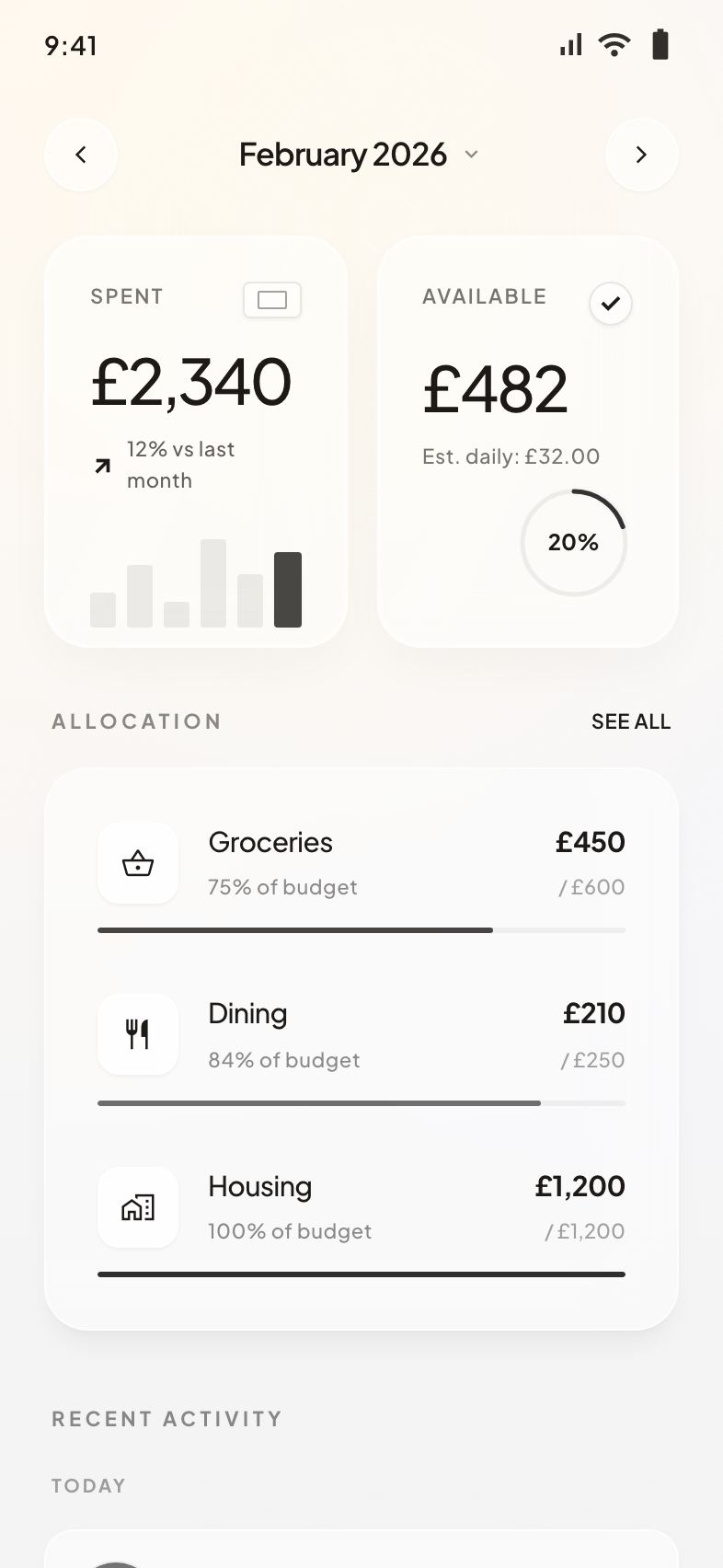The width and height of the screenshot is (723, 1568).
Task: Click SEE ALL to view all allocations
Action: coord(631,721)
